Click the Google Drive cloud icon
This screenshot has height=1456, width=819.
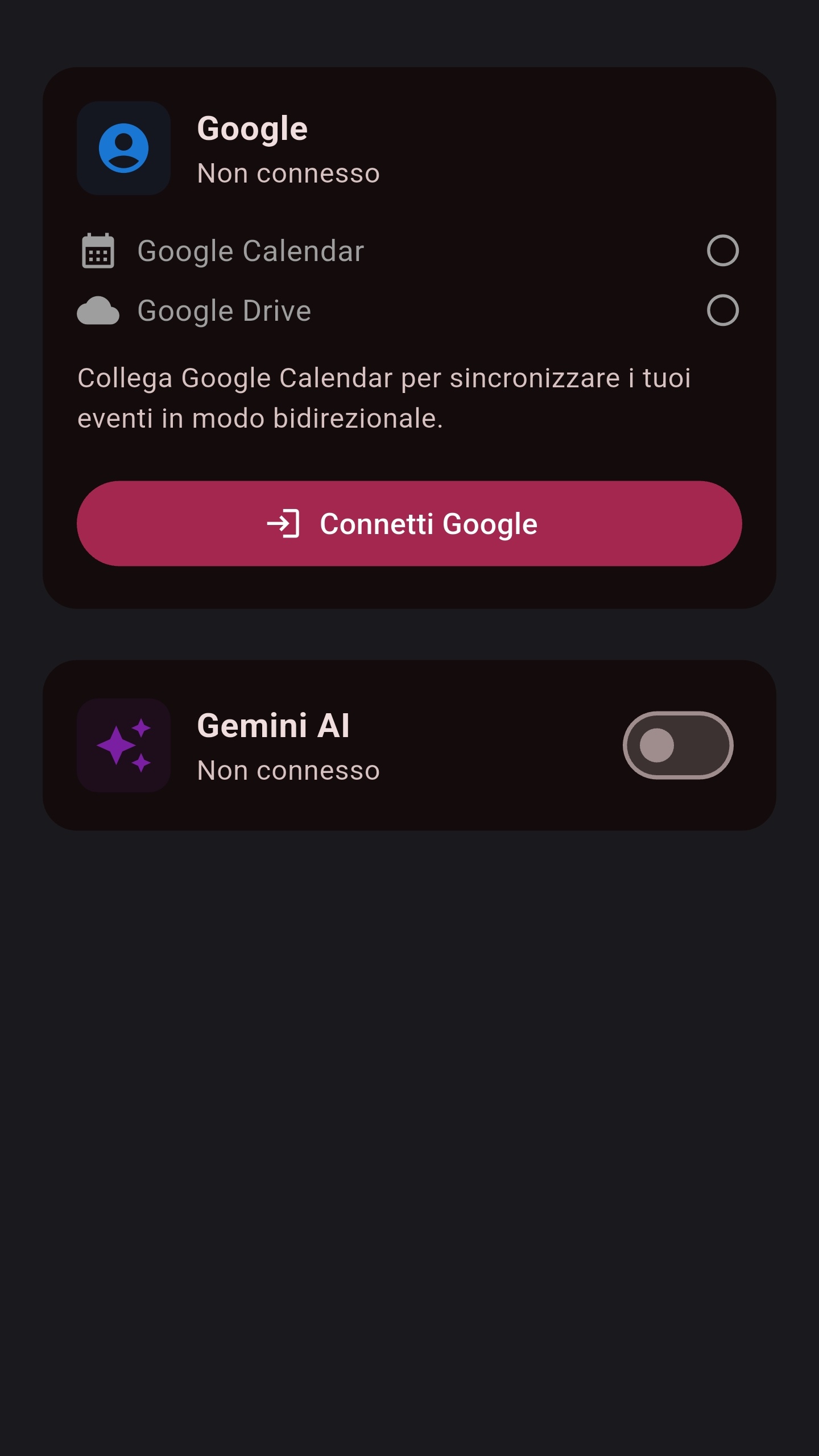pos(98,310)
